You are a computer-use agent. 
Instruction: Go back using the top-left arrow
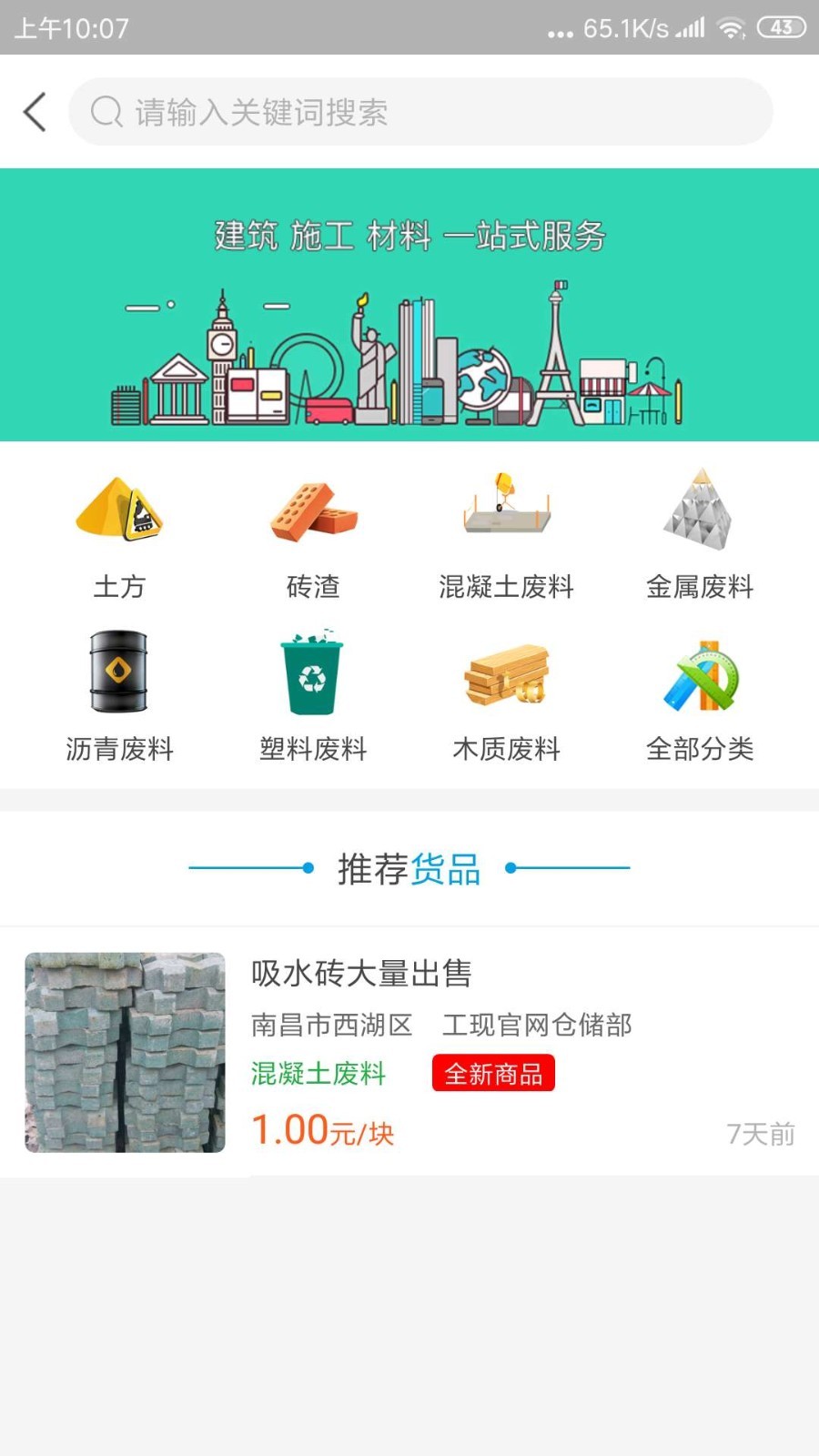(x=35, y=112)
